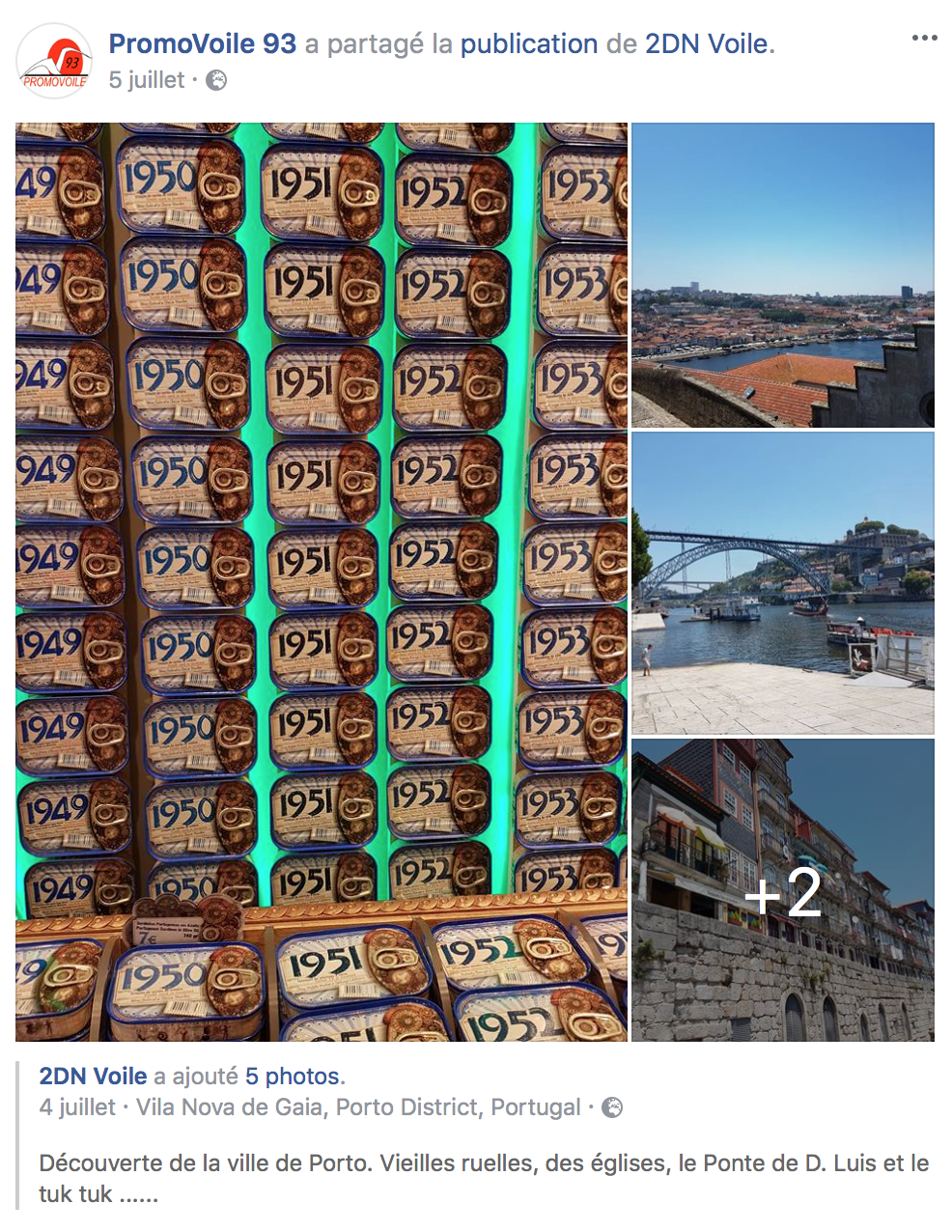This screenshot has width=952, height=1232.
Task: Open the 5 photos album link
Action: click(293, 1077)
